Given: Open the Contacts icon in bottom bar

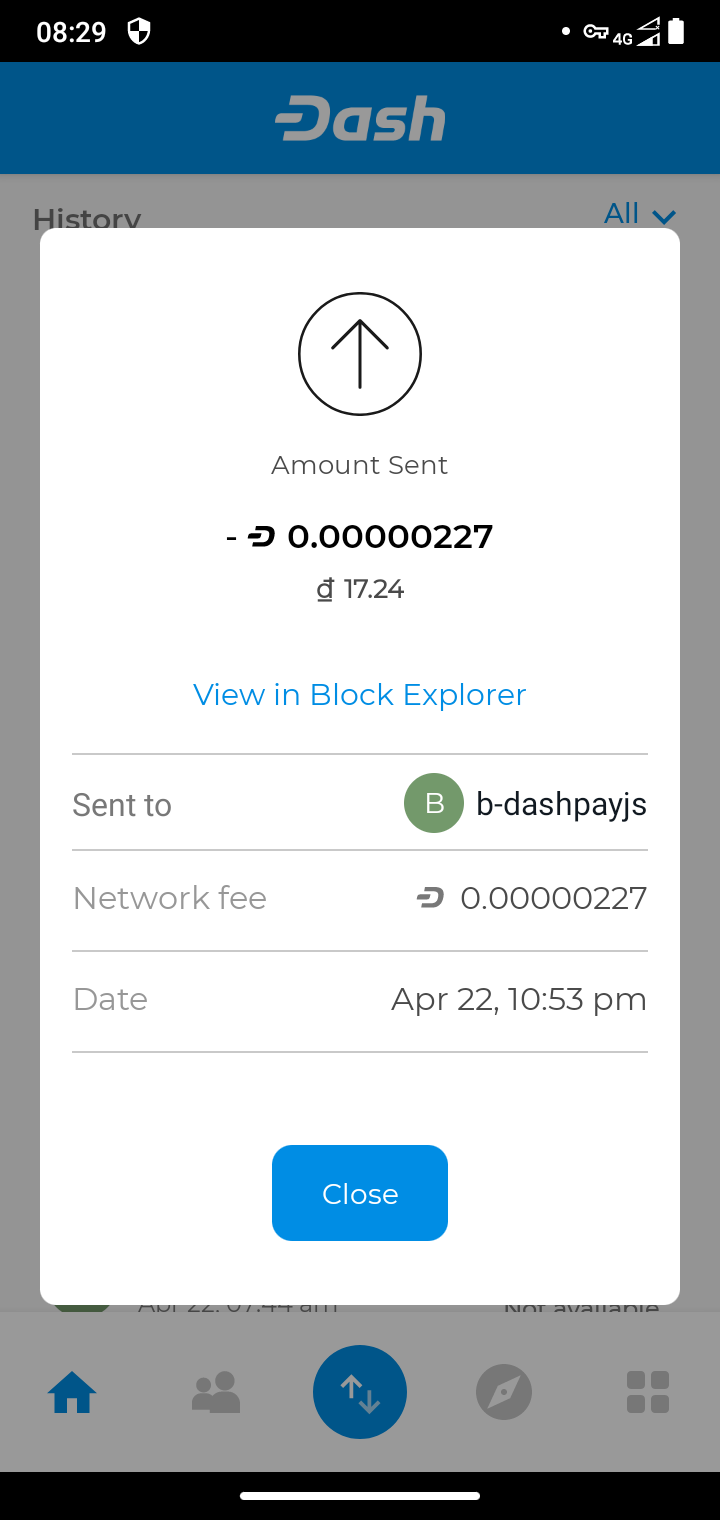Looking at the screenshot, I should pos(215,1391).
